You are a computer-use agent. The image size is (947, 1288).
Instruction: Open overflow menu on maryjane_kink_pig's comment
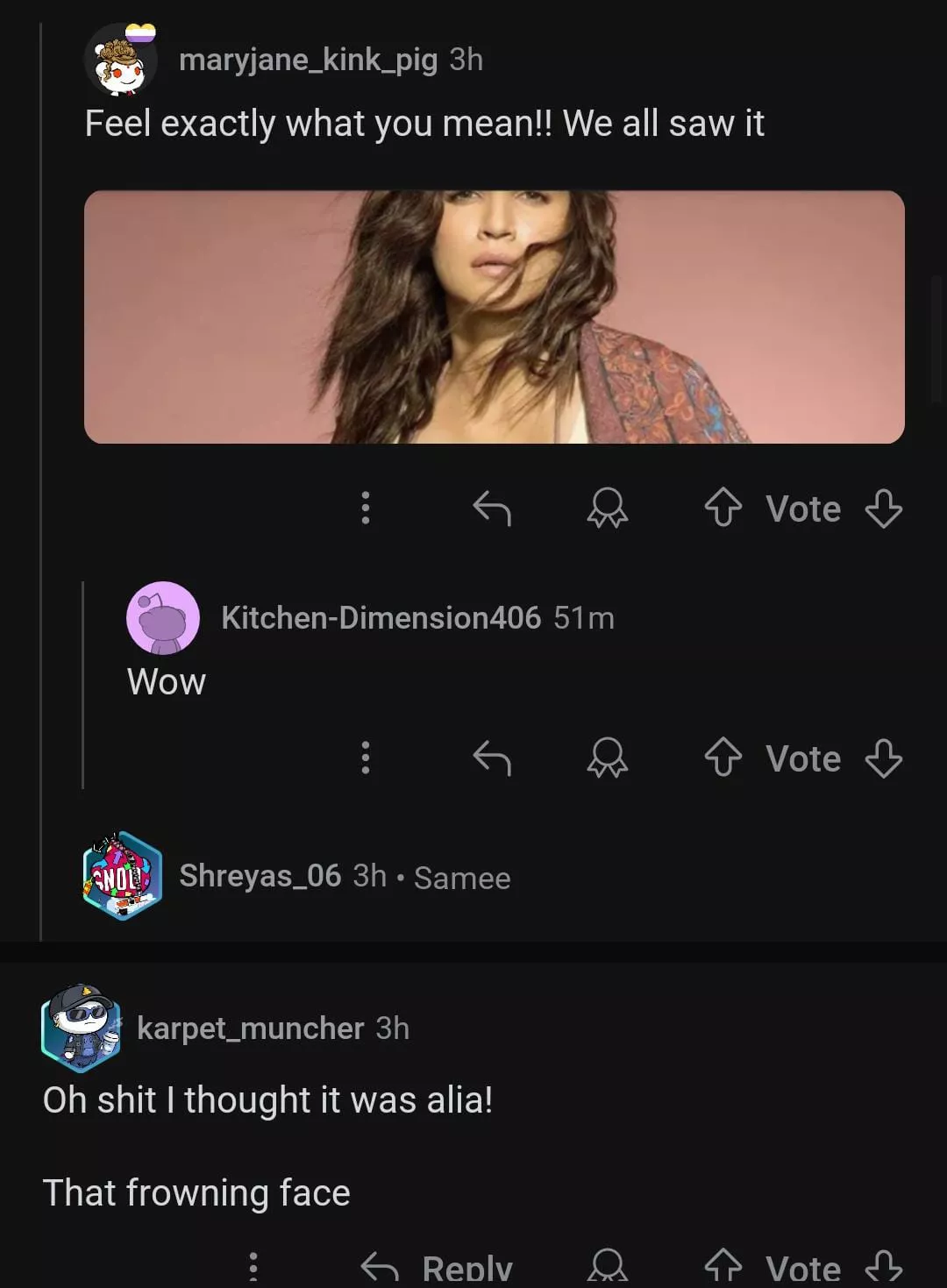(366, 508)
